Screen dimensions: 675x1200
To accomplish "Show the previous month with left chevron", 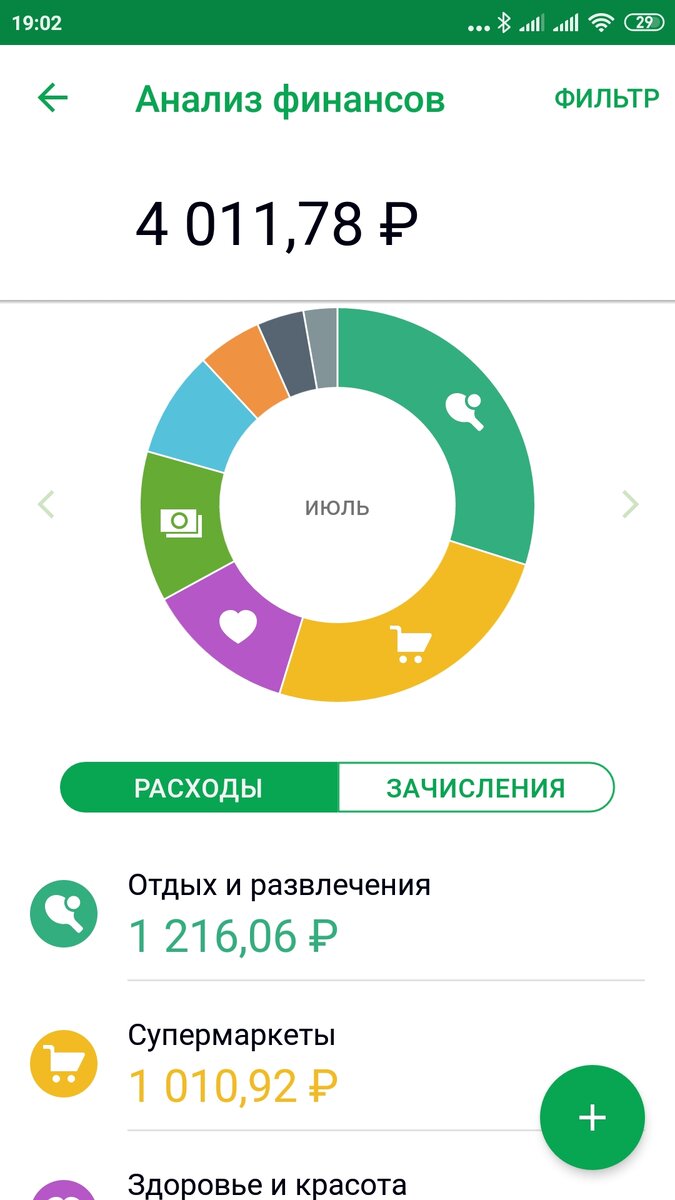I will [45, 504].
